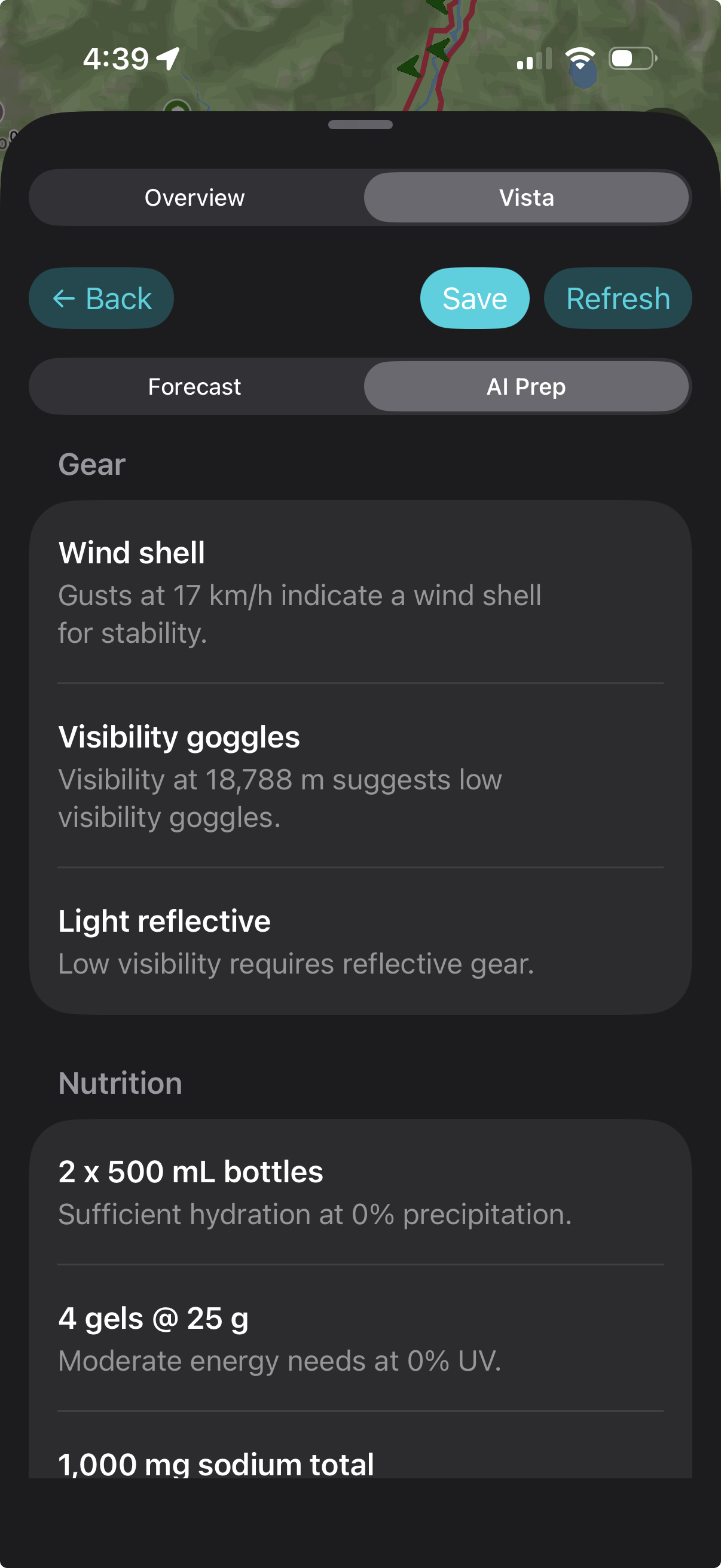
Task: Select the AI Prep segment
Action: 526,386
